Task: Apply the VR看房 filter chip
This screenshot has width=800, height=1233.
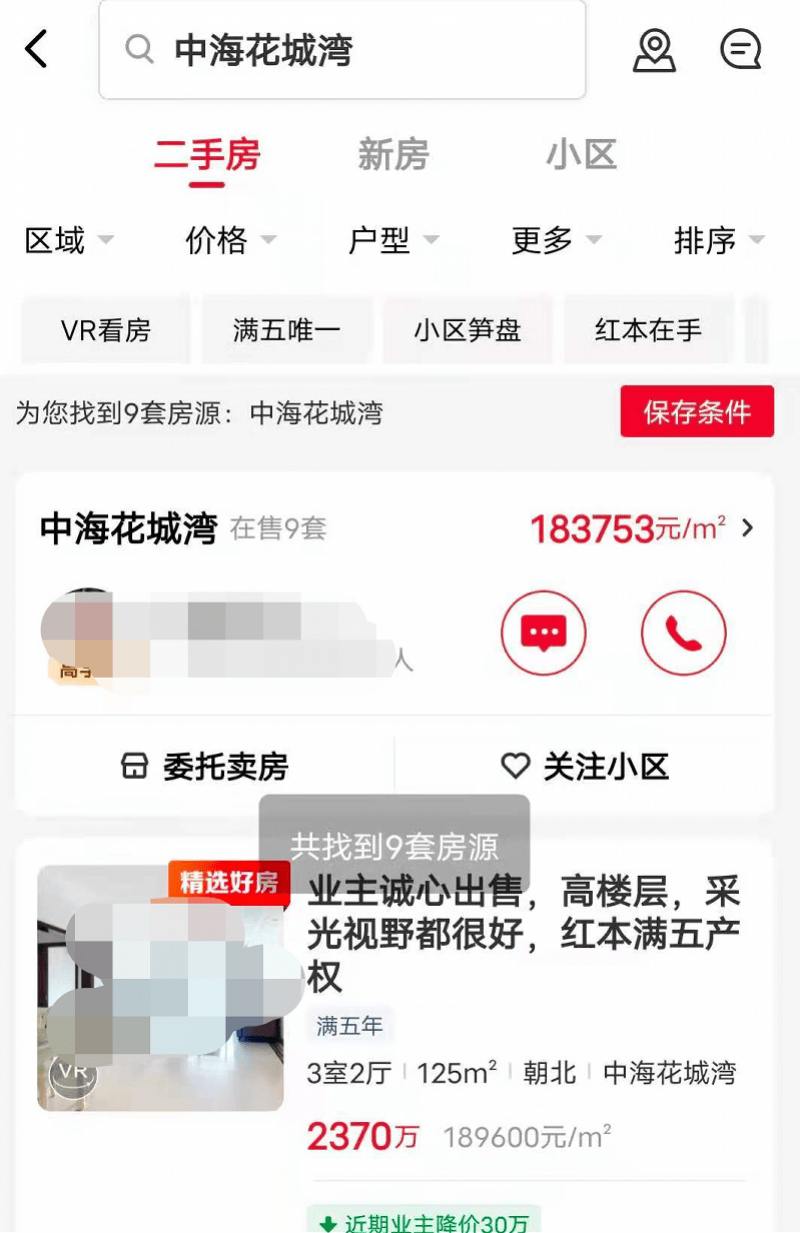Action: coord(106,330)
